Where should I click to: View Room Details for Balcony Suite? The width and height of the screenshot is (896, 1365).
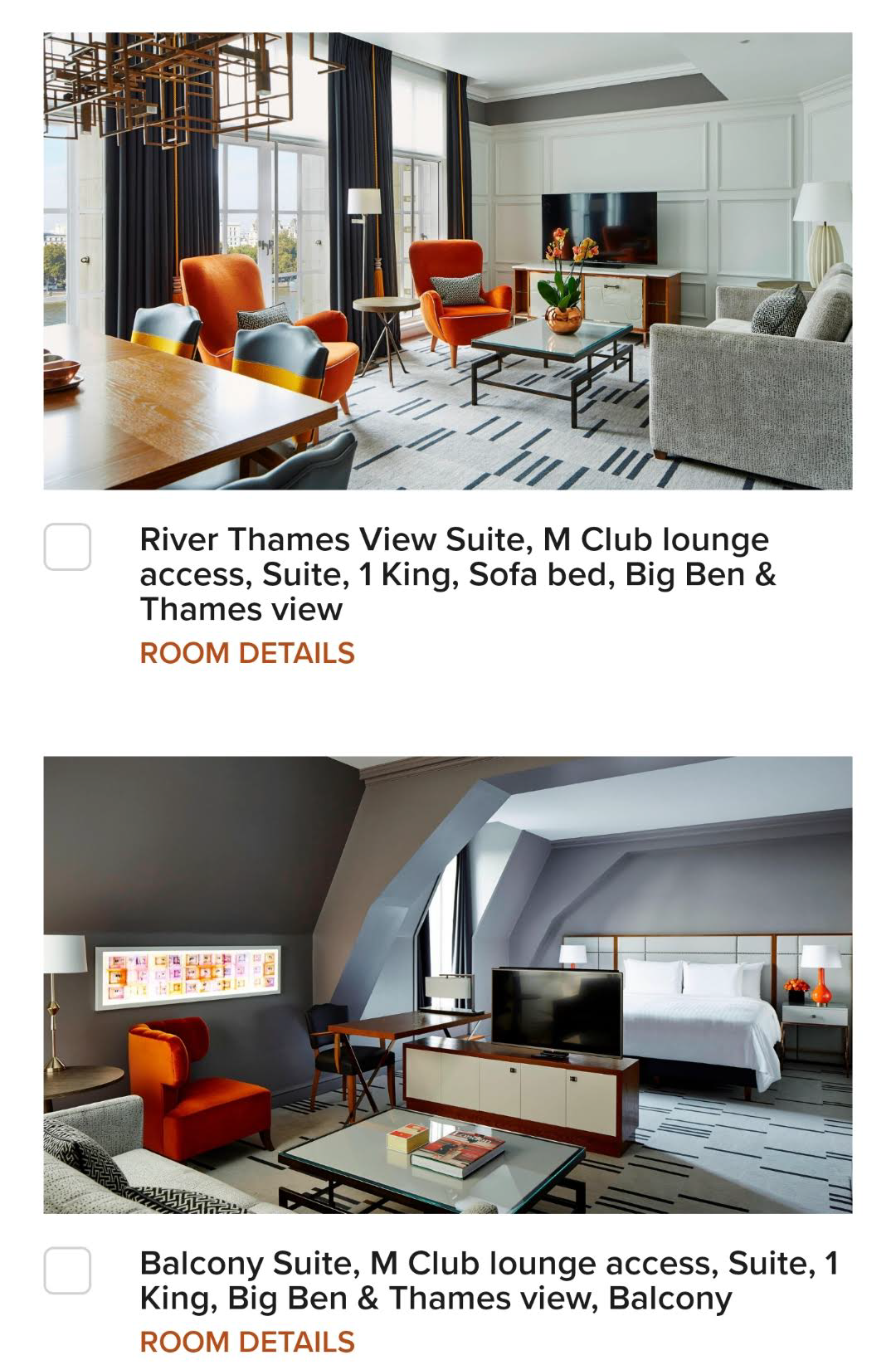point(246,1342)
